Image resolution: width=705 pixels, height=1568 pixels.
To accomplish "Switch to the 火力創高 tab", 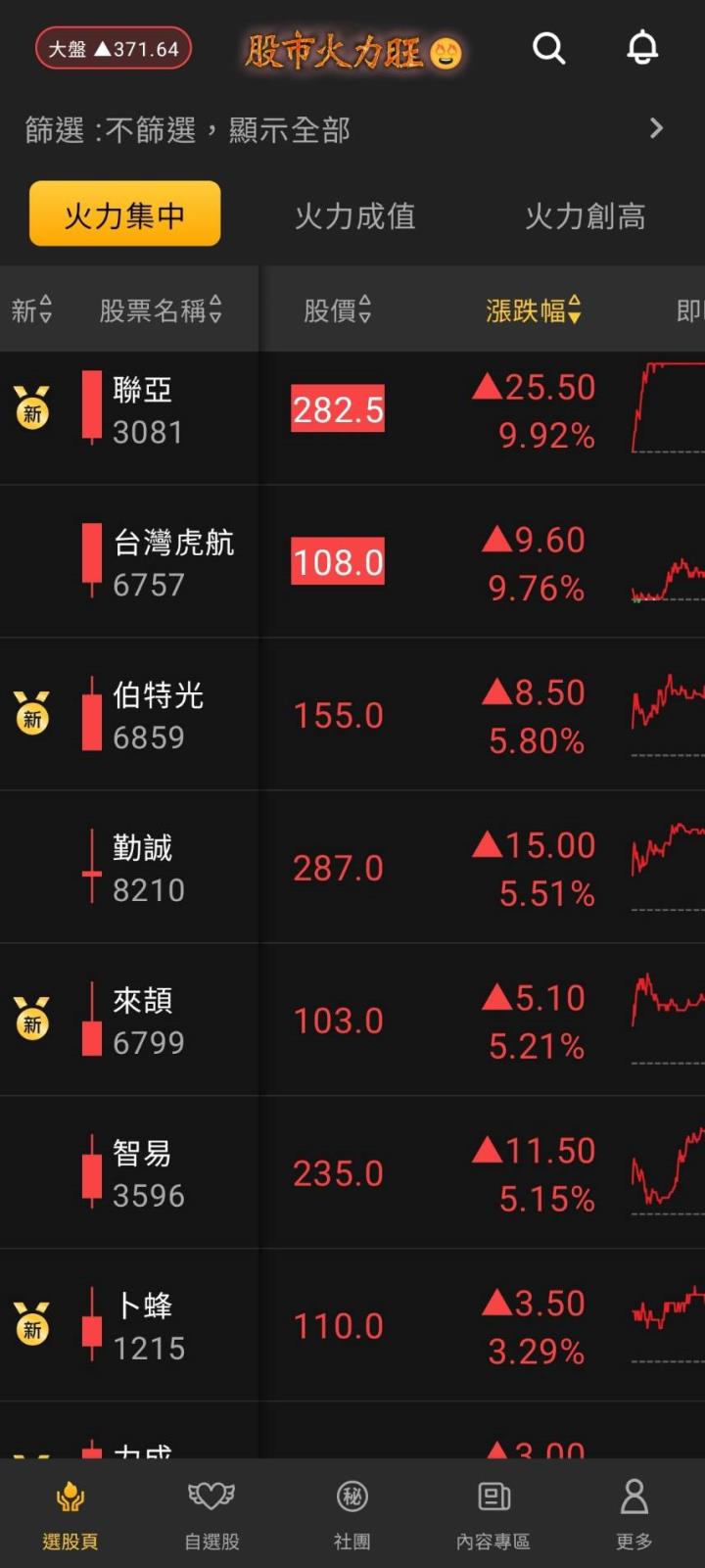I will click(x=585, y=215).
